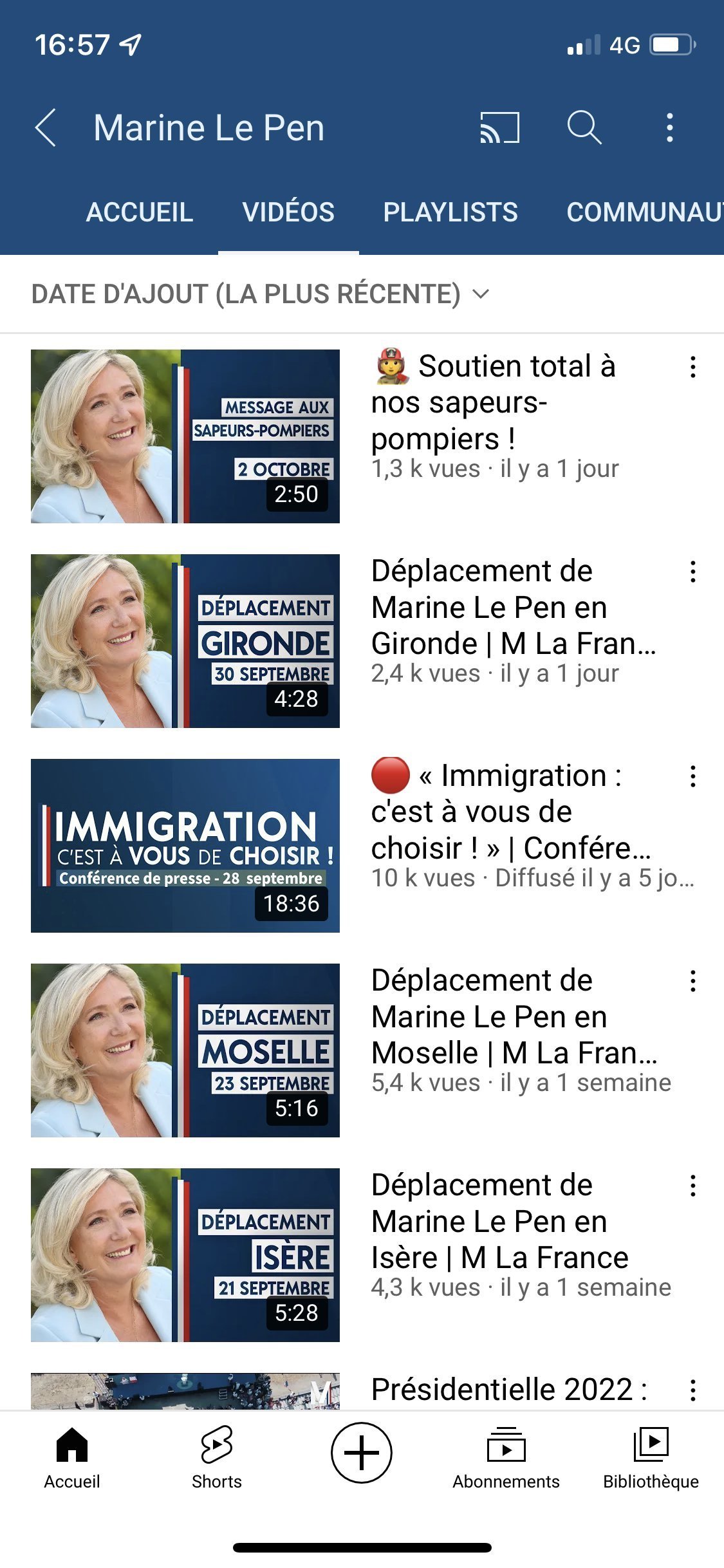Select the VIDÉOS tab
724x1568 pixels.
click(288, 212)
